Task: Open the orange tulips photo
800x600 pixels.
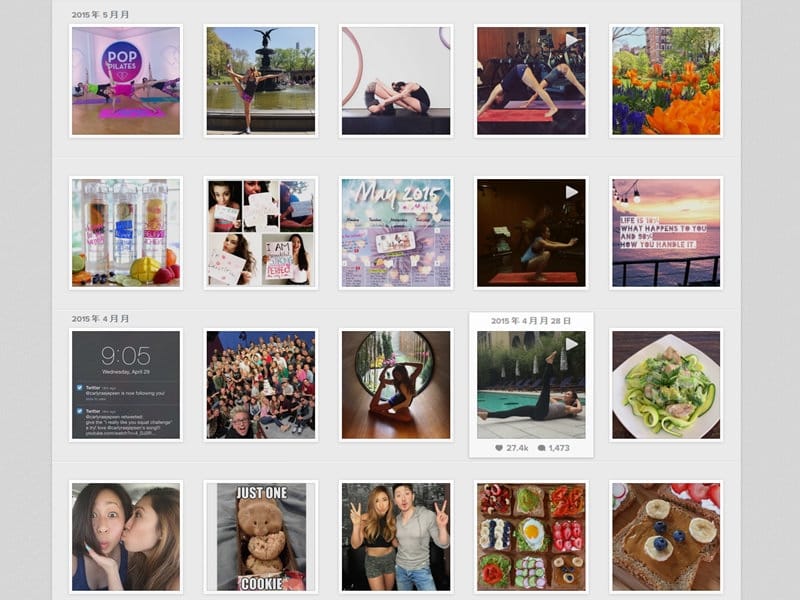Action: (x=665, y=81)
